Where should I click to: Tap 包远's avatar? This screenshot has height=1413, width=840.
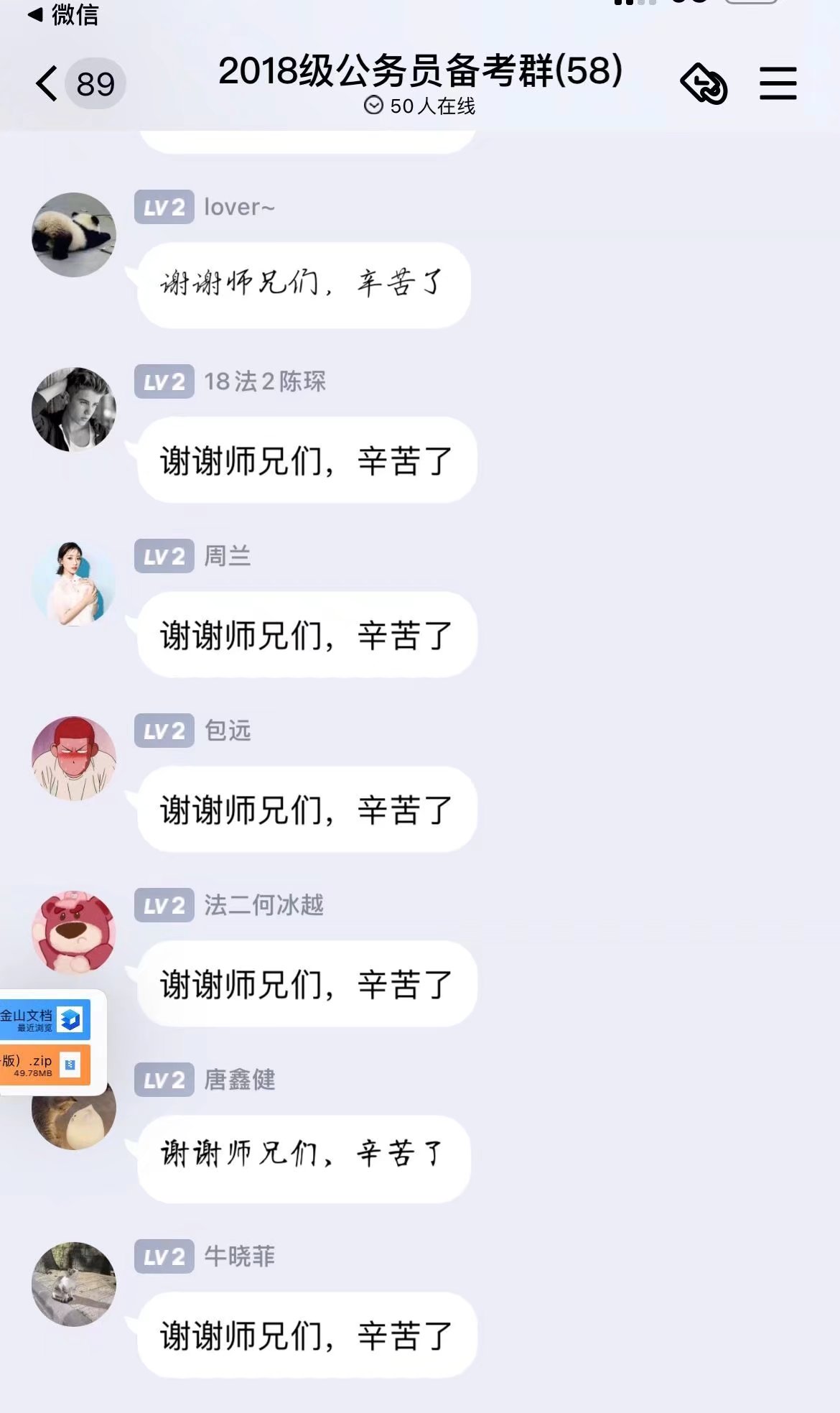pyautogui.click(x=74, y=759)
